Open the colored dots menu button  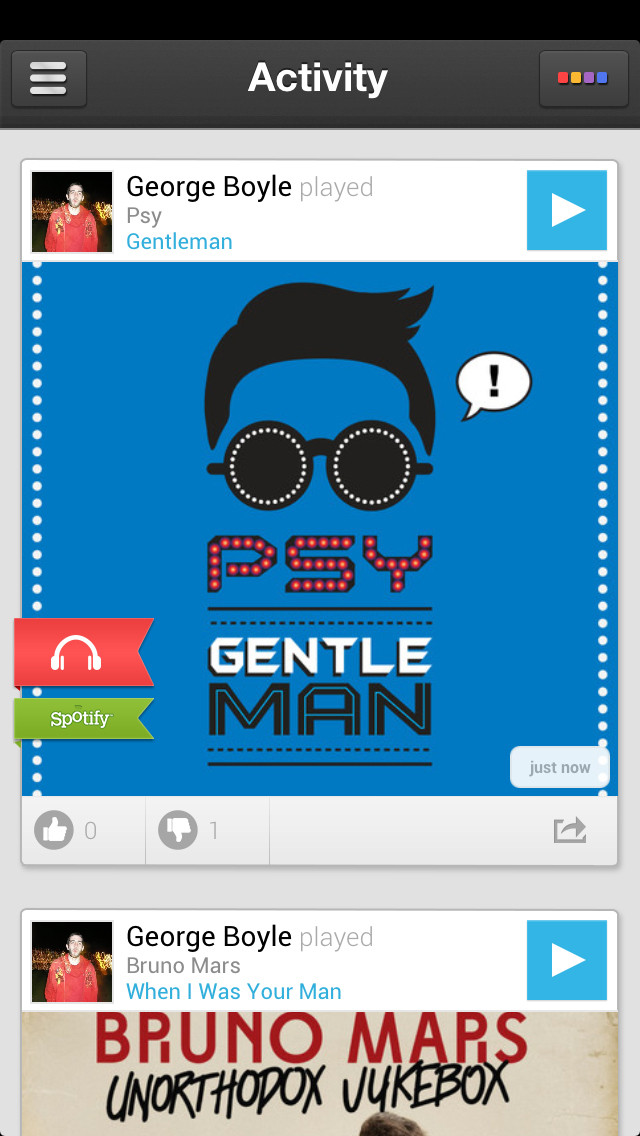click(x=583, y=78)
